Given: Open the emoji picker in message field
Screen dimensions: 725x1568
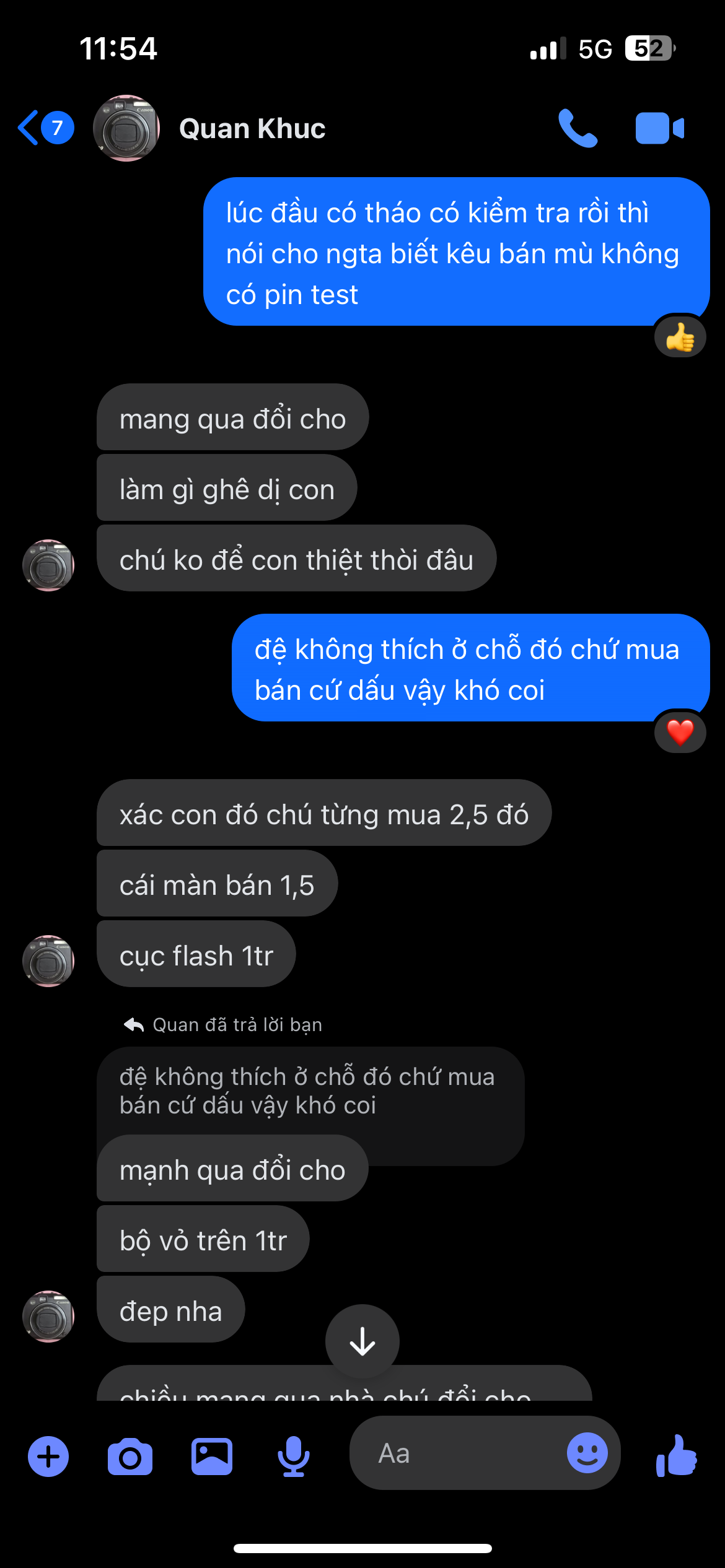Looking at the screenshot, I should (587, 1453).
